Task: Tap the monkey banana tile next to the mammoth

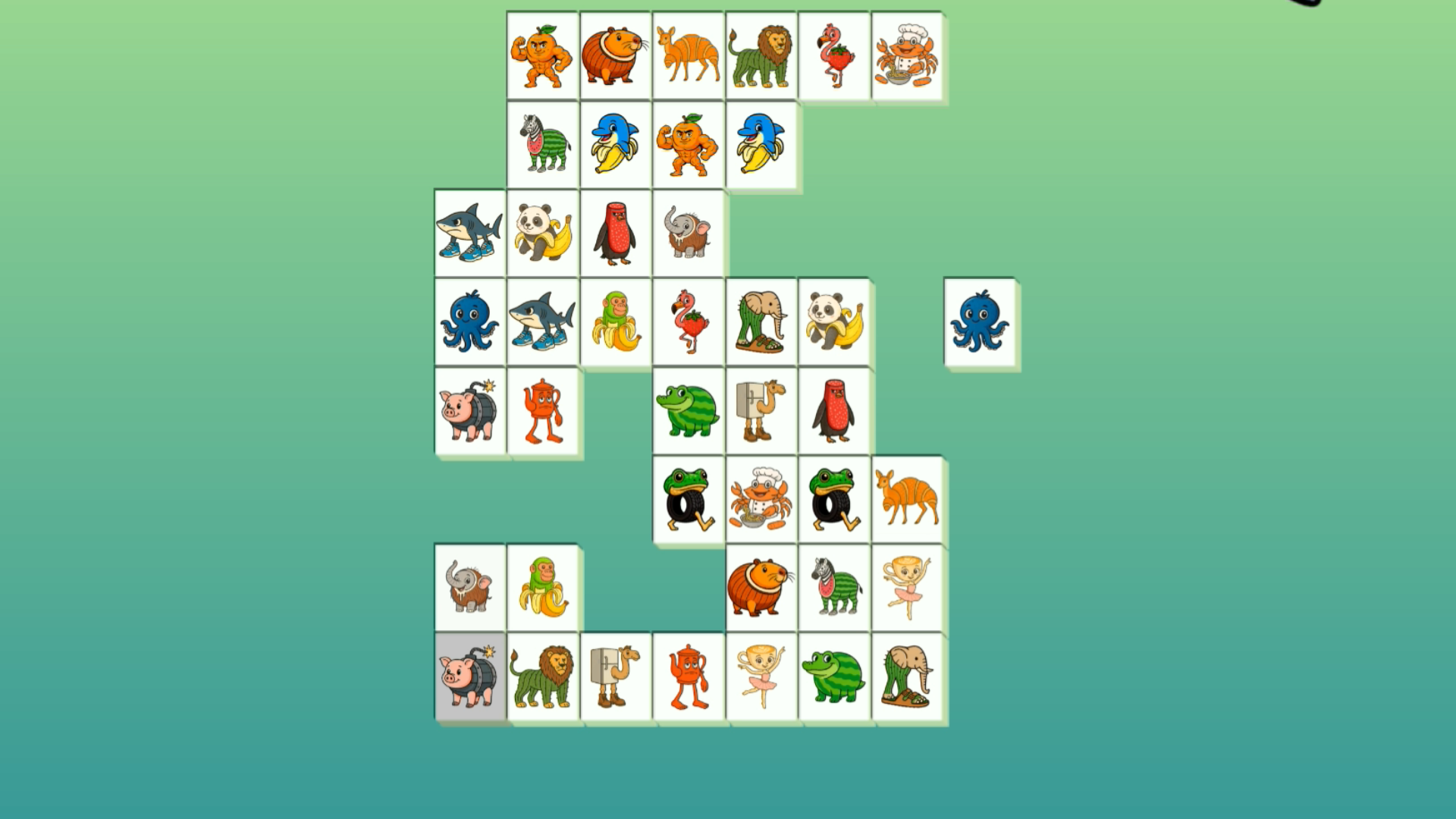Action: click(x=542, y=588)
